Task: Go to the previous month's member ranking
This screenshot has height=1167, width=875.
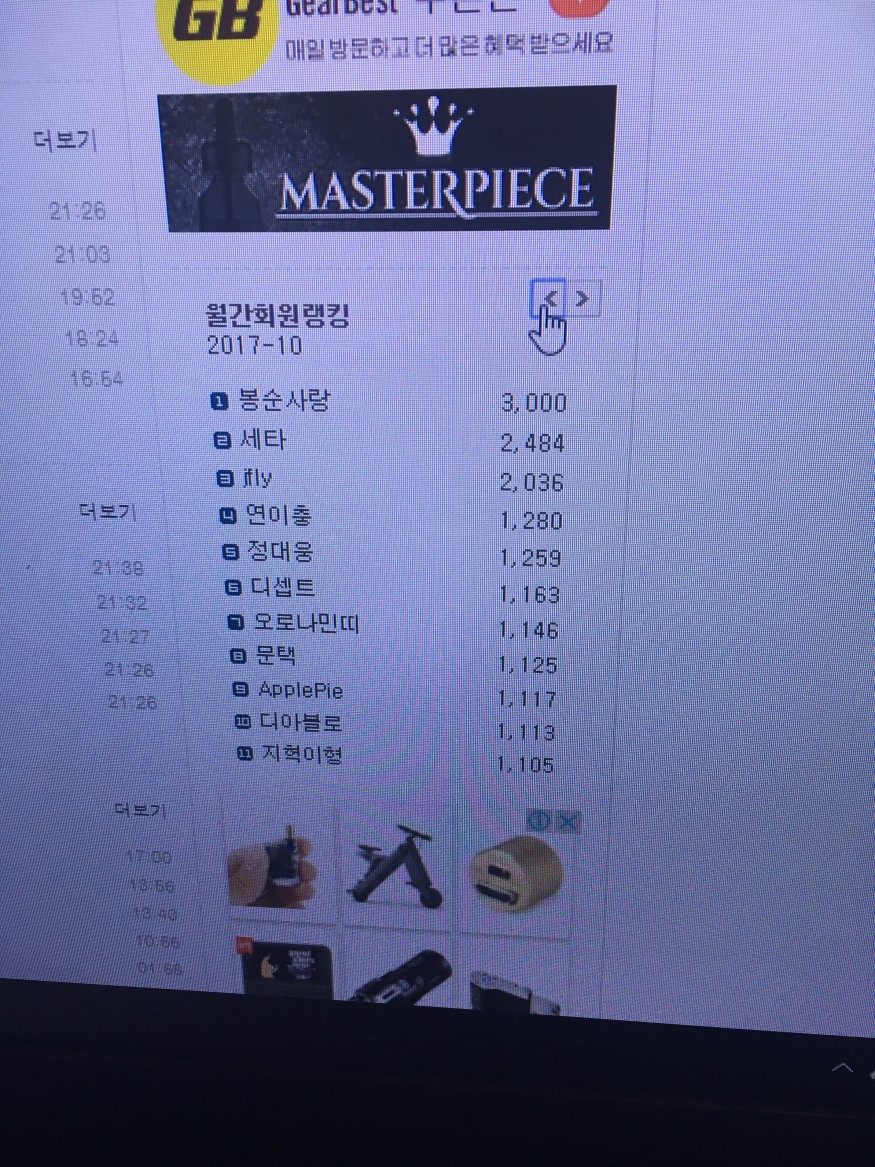Action: click(x=549, y=298)
